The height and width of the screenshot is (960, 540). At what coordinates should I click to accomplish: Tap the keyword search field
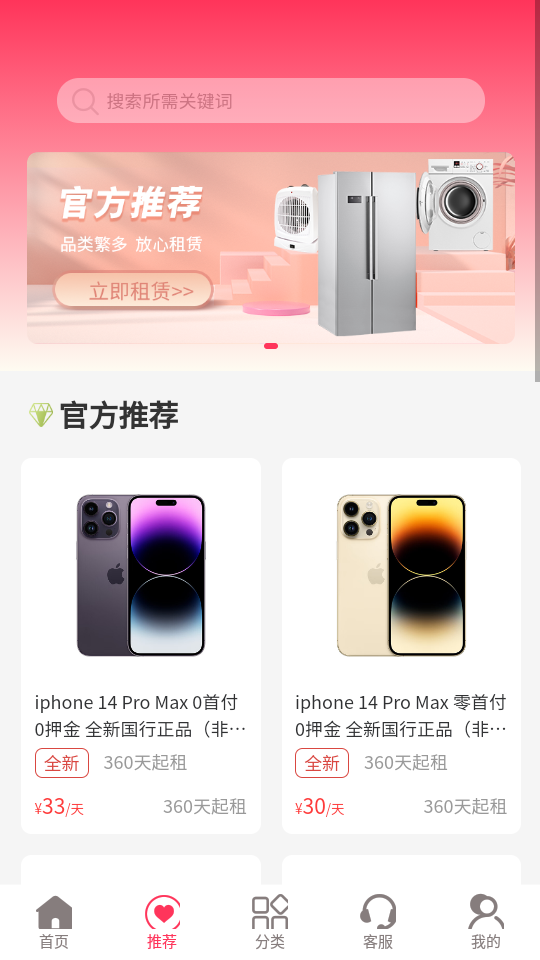click(271, 100)
